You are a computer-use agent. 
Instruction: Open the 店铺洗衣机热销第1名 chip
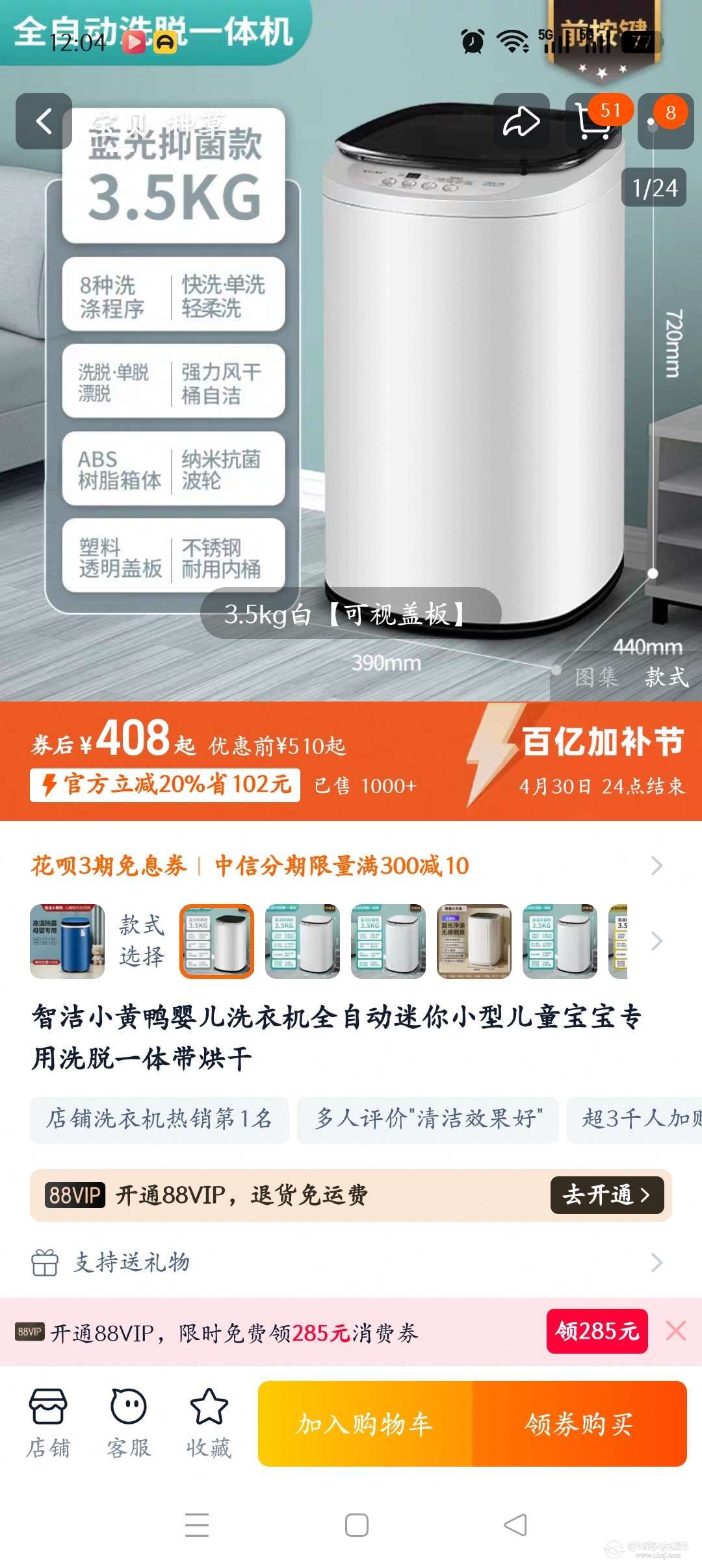pos(159,1119)
